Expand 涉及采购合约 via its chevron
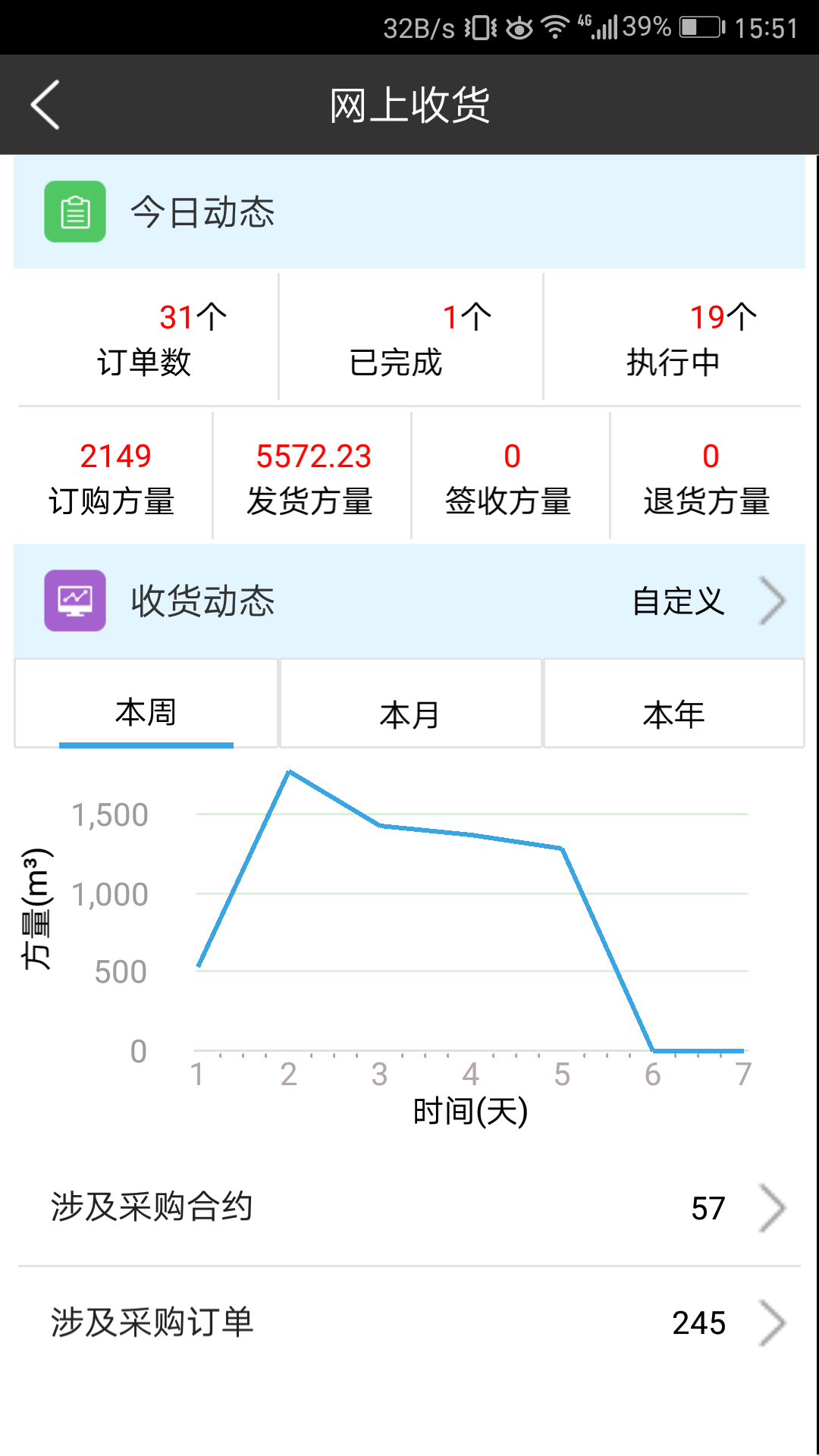The height and width of the screenshot is (1456, 819). coord(773,1208)
